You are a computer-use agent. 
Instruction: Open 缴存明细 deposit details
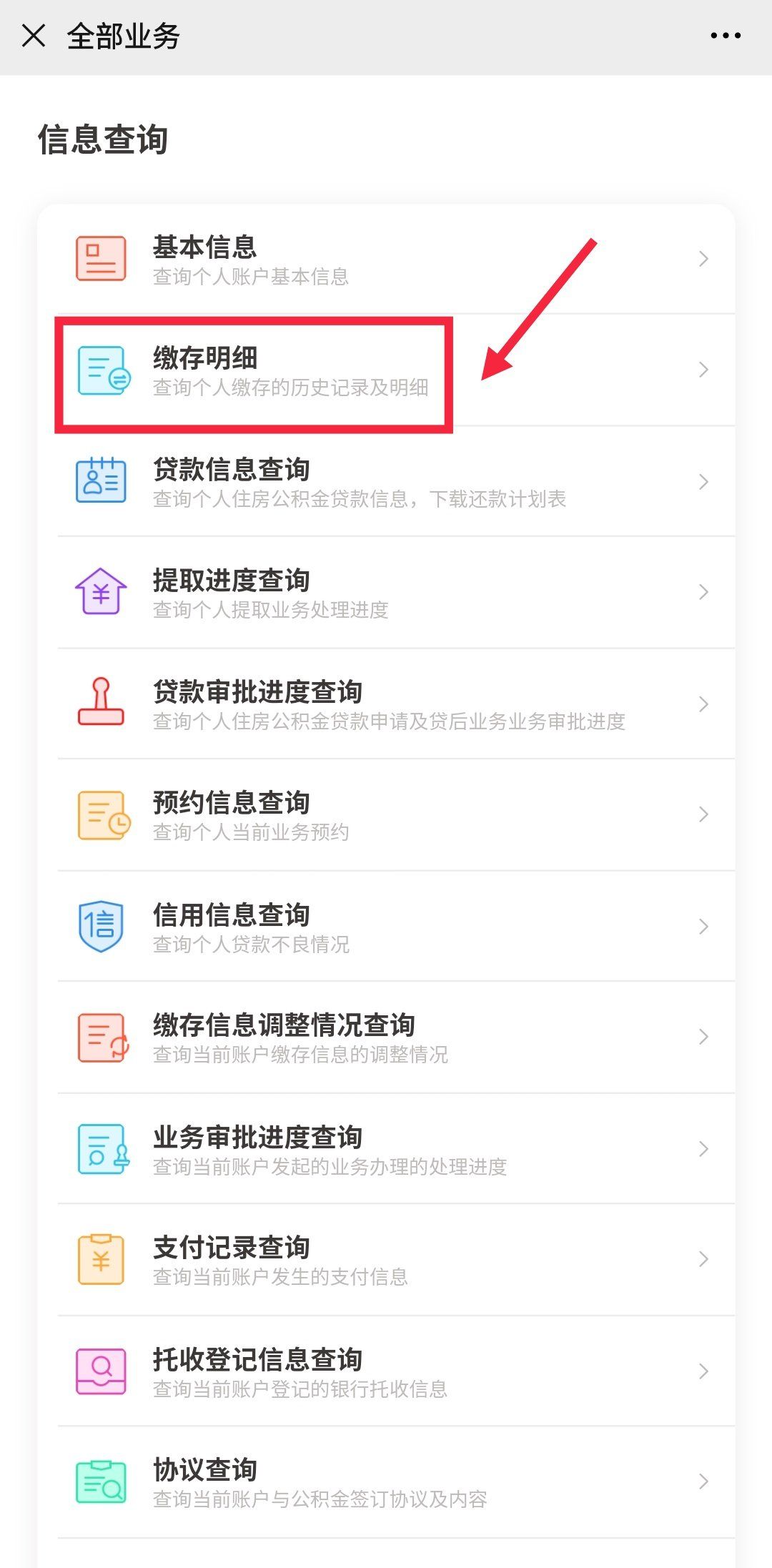387,370
